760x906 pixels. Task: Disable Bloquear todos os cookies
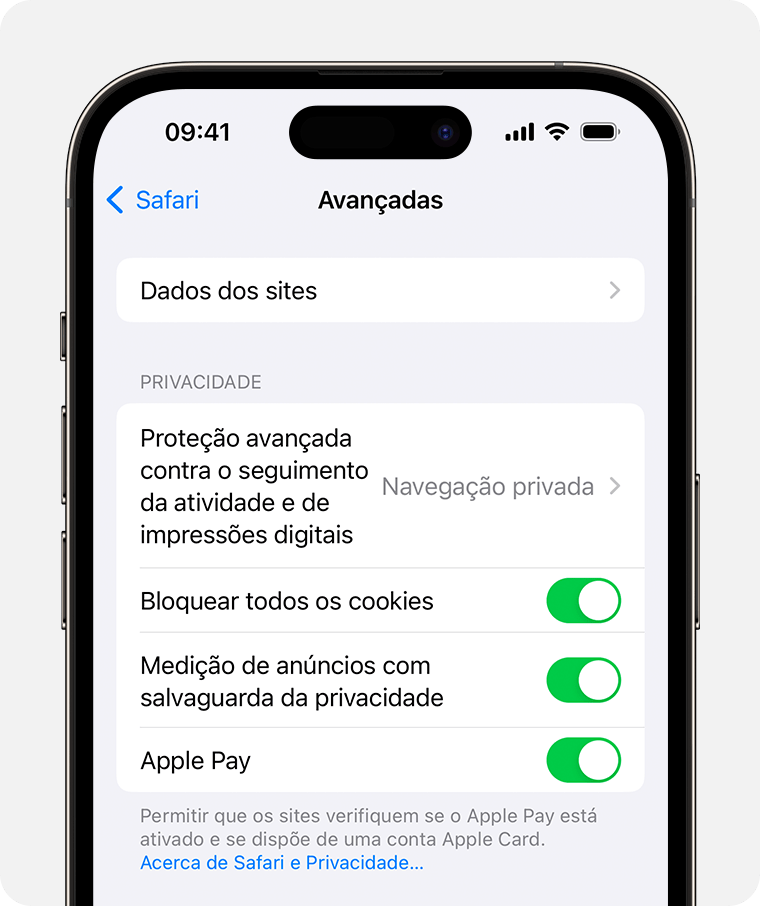tap(584, 601)
